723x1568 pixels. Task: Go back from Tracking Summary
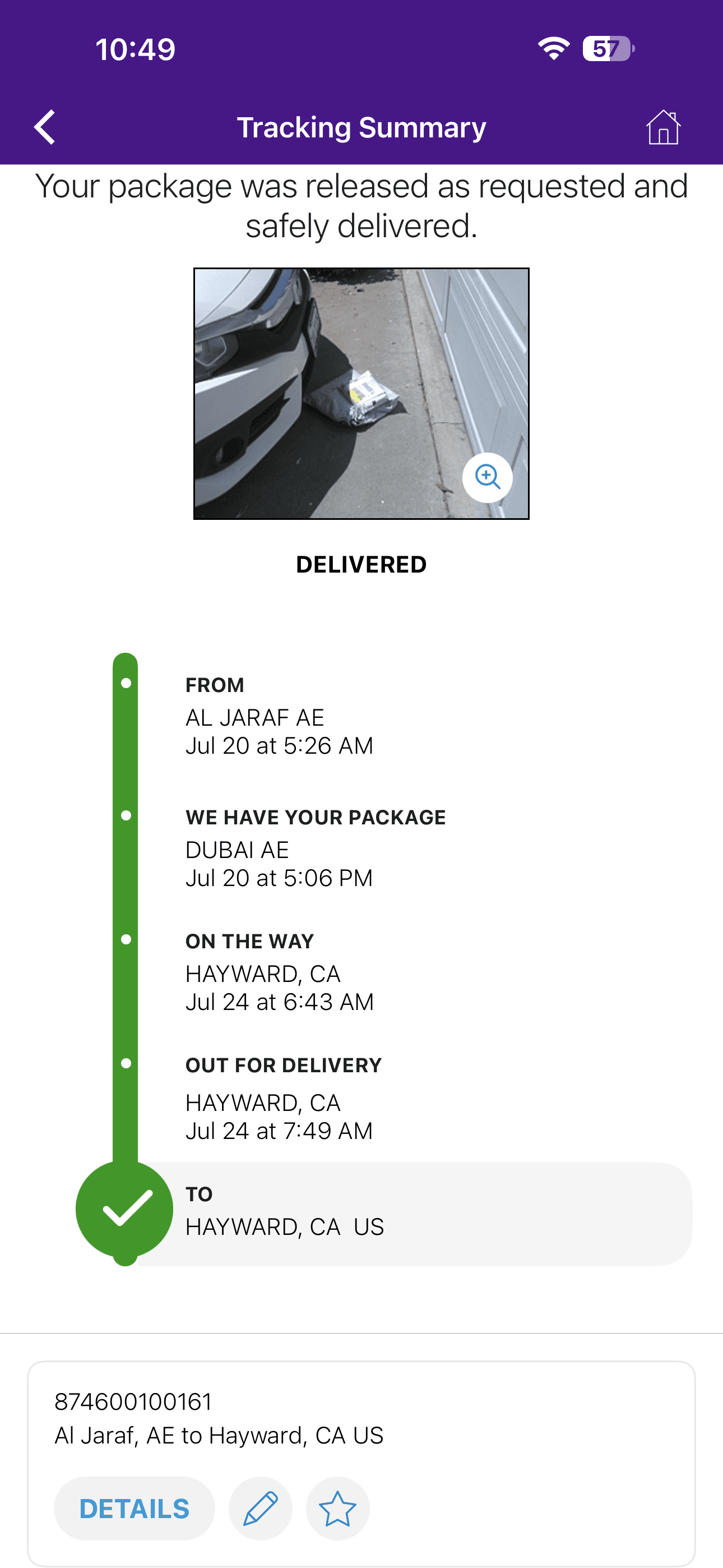44,127
